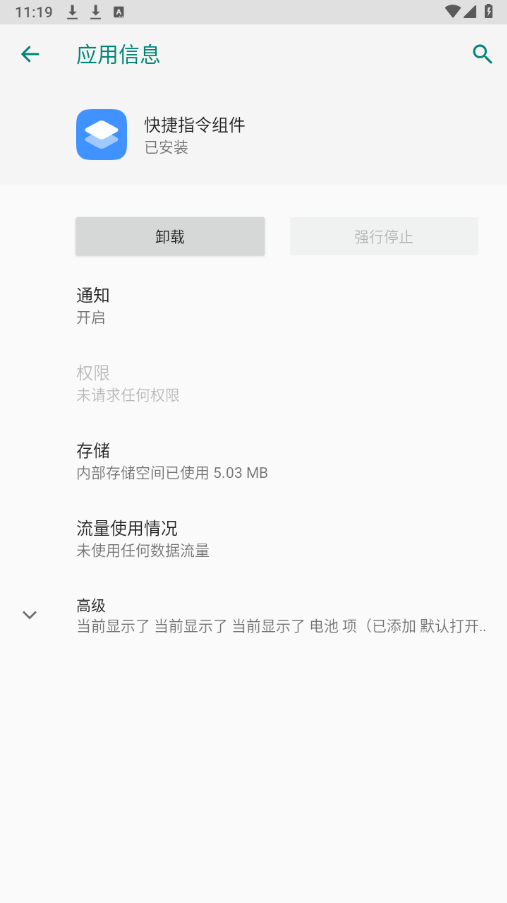Open 流量使用情况 data usage
This screenshot has height=903, width=507.
click(254, 538)
